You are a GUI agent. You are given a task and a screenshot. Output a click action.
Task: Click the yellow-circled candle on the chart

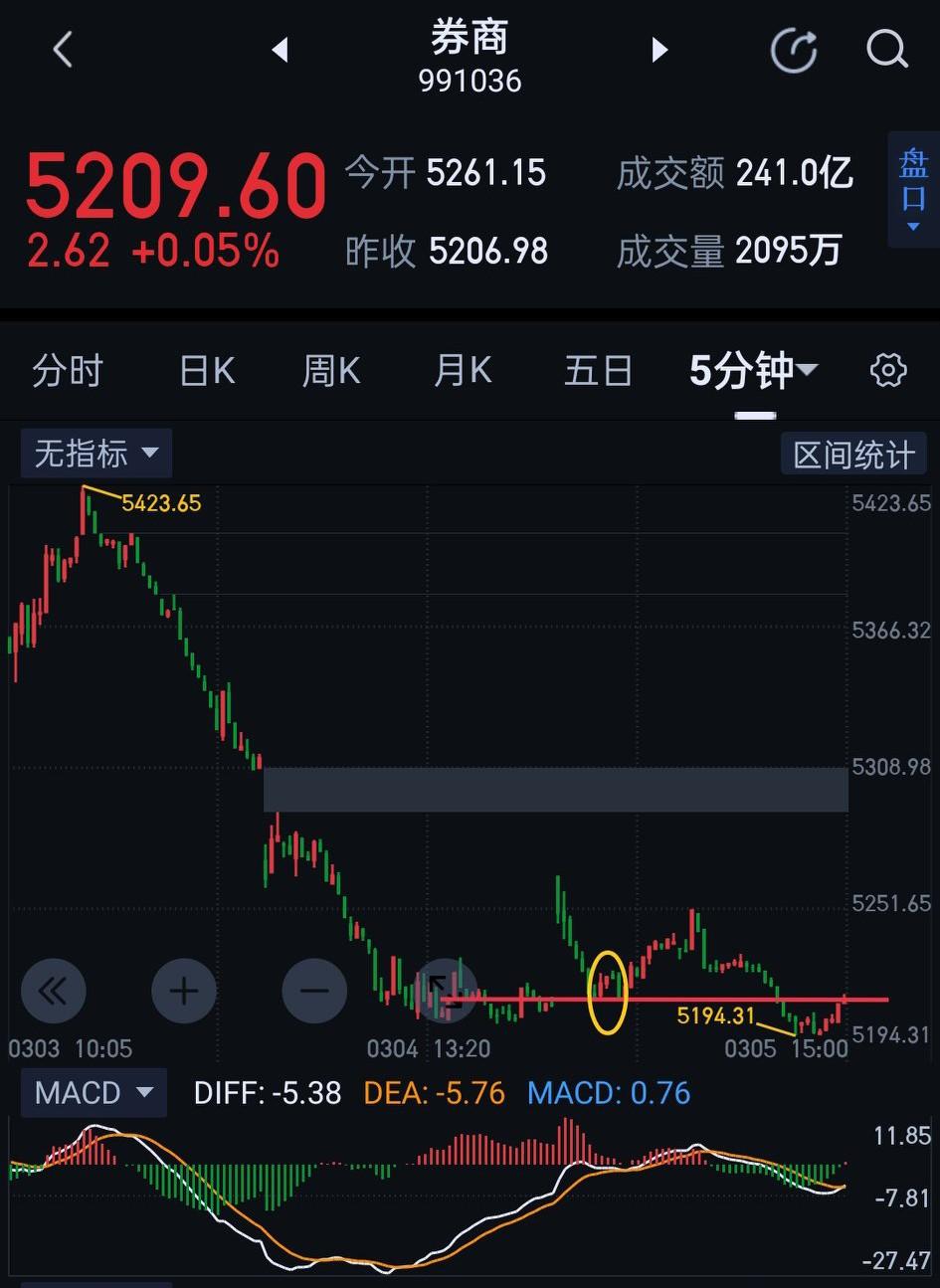(608, 991)
